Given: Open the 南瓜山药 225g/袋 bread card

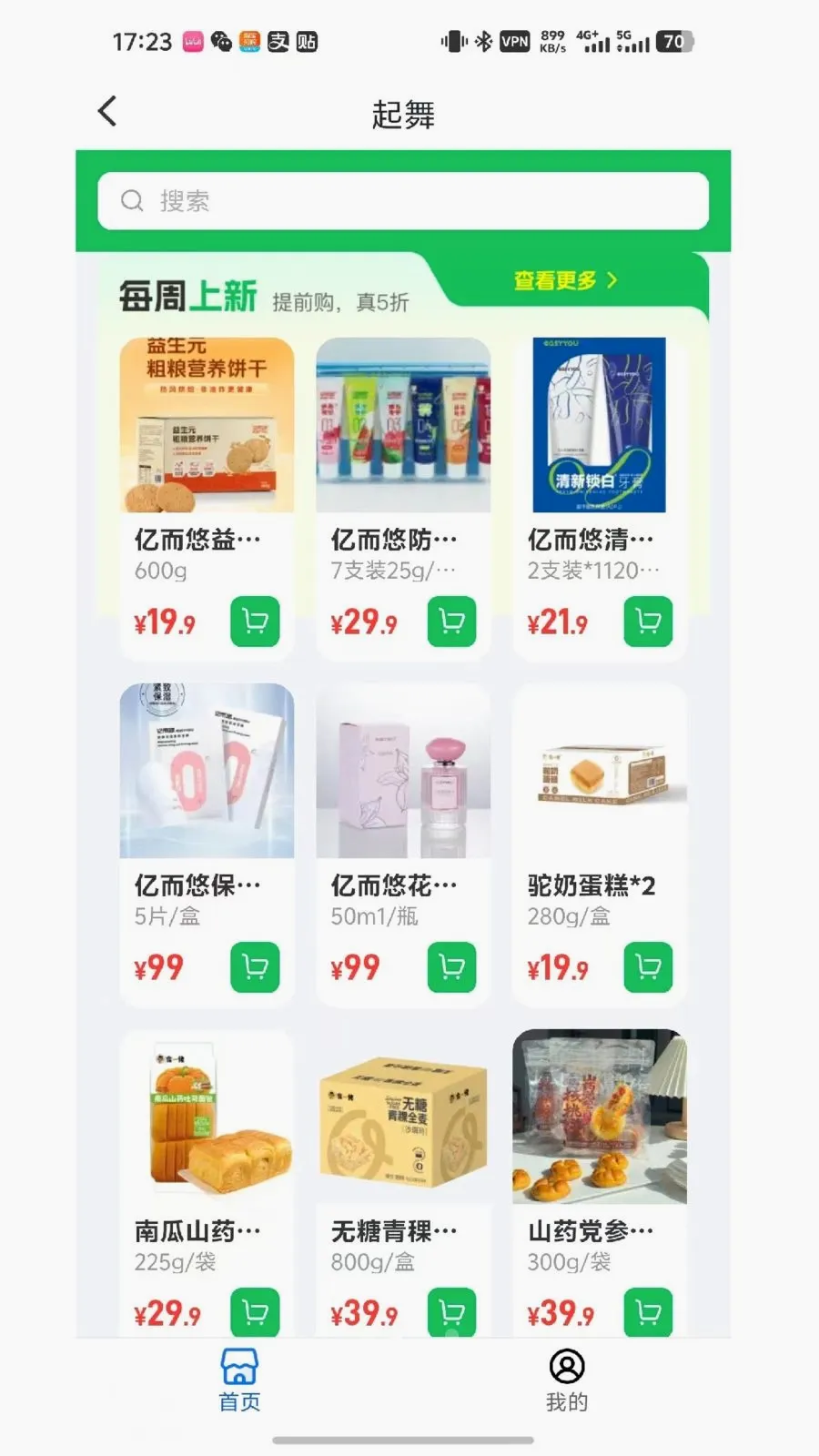Looking at the screenshot, I should click(207, 1183).
